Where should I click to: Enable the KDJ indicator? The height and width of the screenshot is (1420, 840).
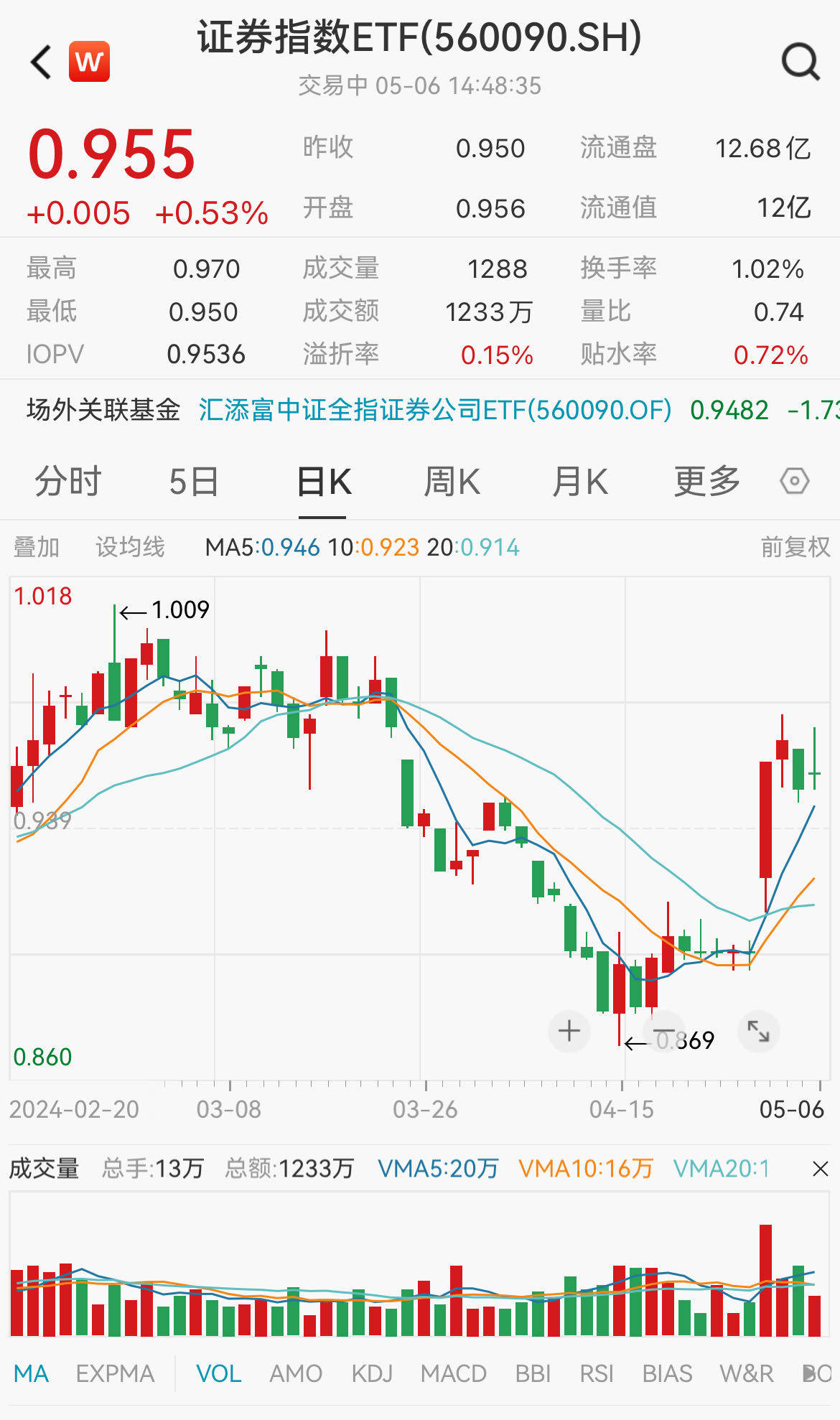click(x=373, y=1373)
